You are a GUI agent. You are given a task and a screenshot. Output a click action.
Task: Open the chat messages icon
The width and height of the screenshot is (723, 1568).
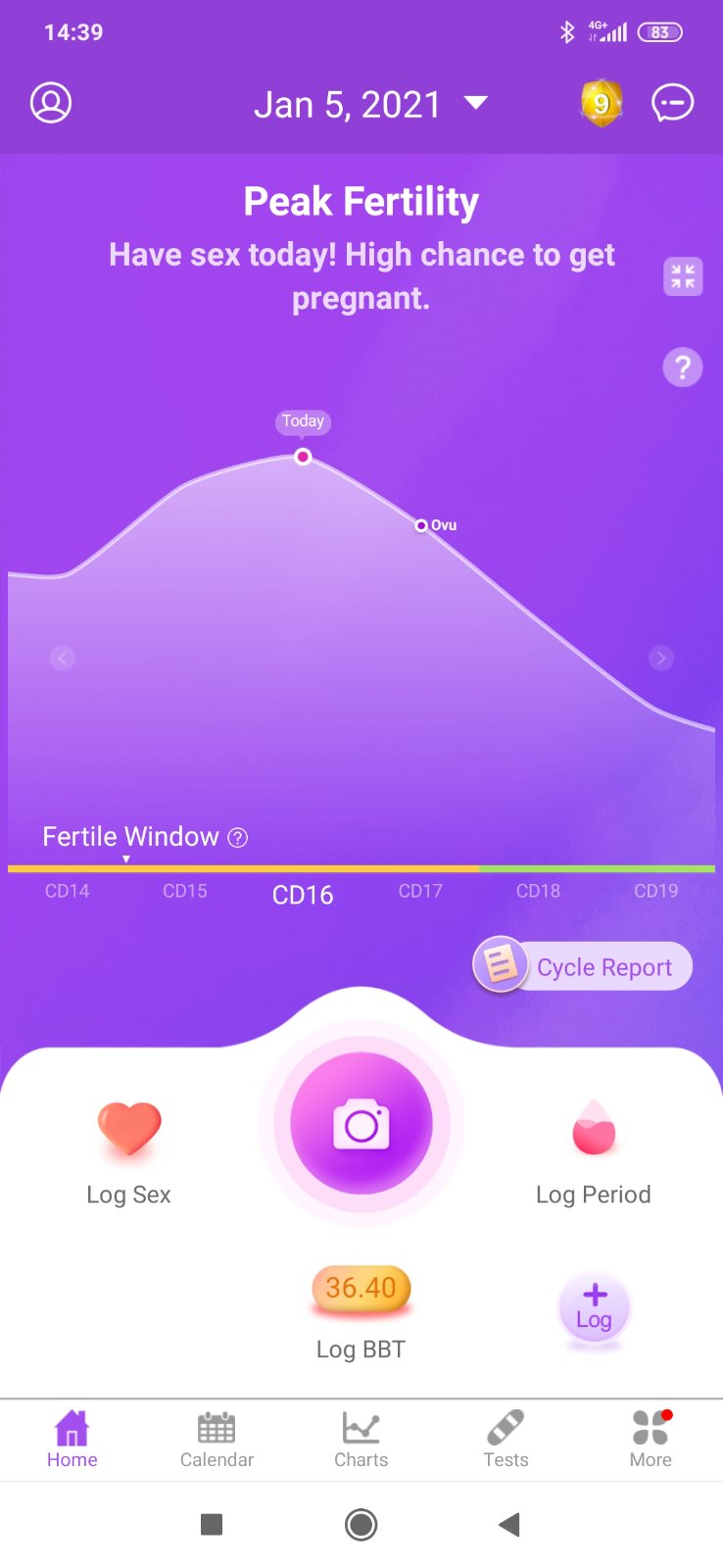click(x=673, y=103)
